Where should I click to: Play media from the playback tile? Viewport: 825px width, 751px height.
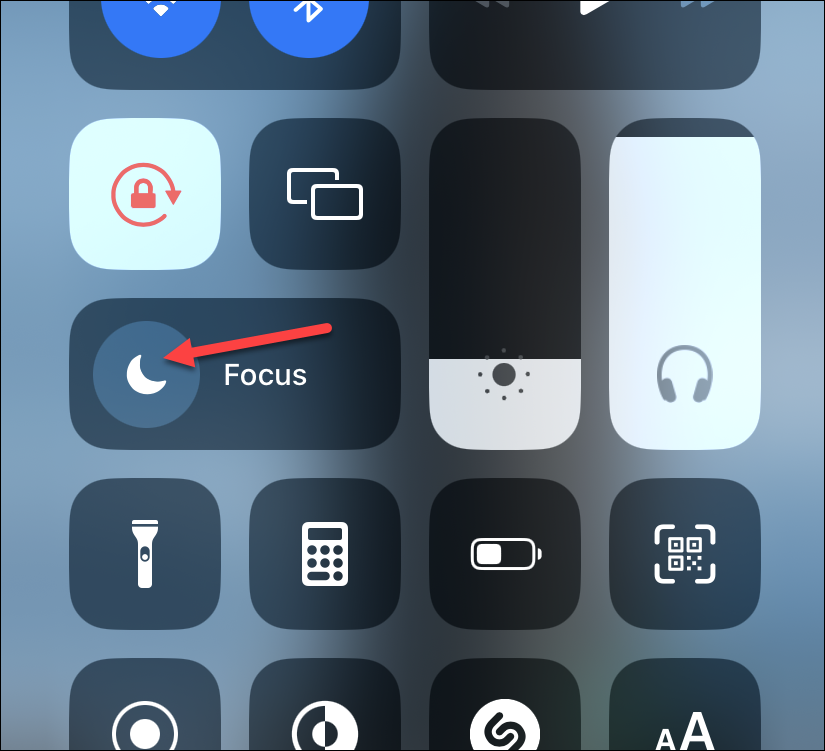coord(595,15)
